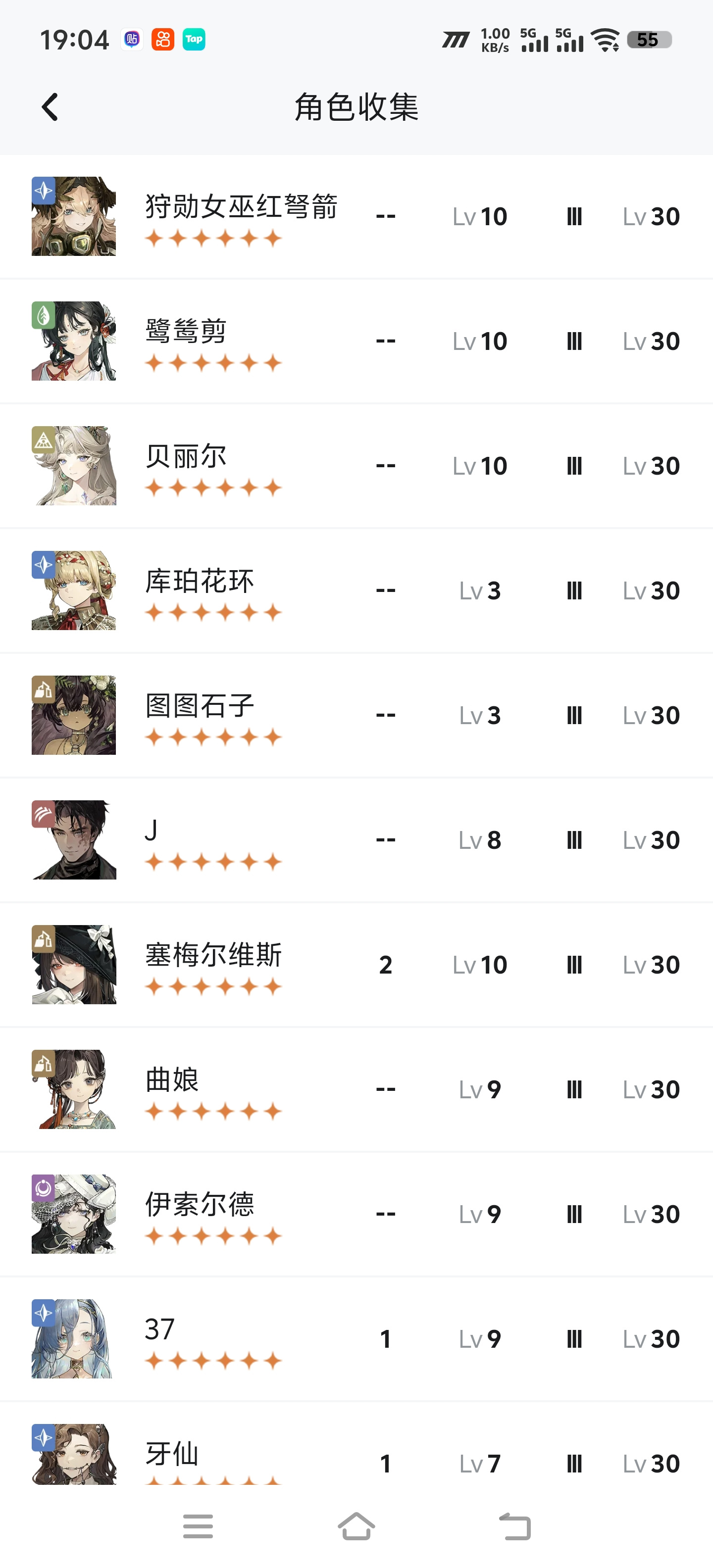713x1568 pixels.
Task: Open recent apps via the menu button
Action: coord(198,1526)
